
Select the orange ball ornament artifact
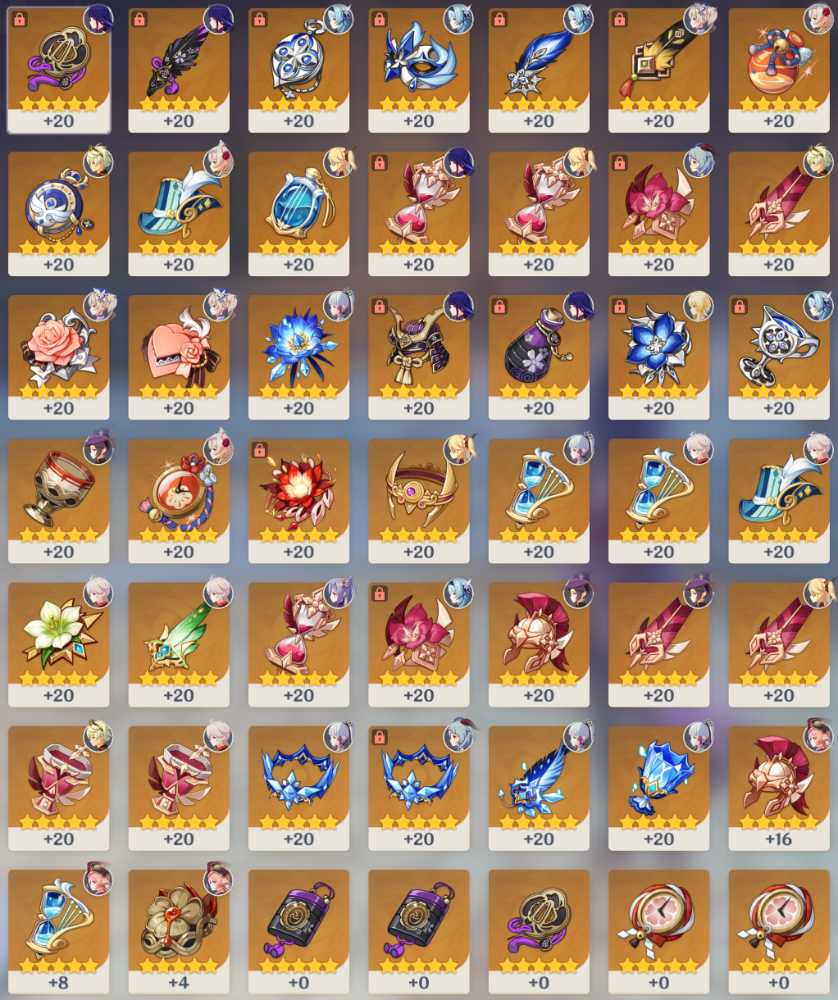click(x=778, y=60)
